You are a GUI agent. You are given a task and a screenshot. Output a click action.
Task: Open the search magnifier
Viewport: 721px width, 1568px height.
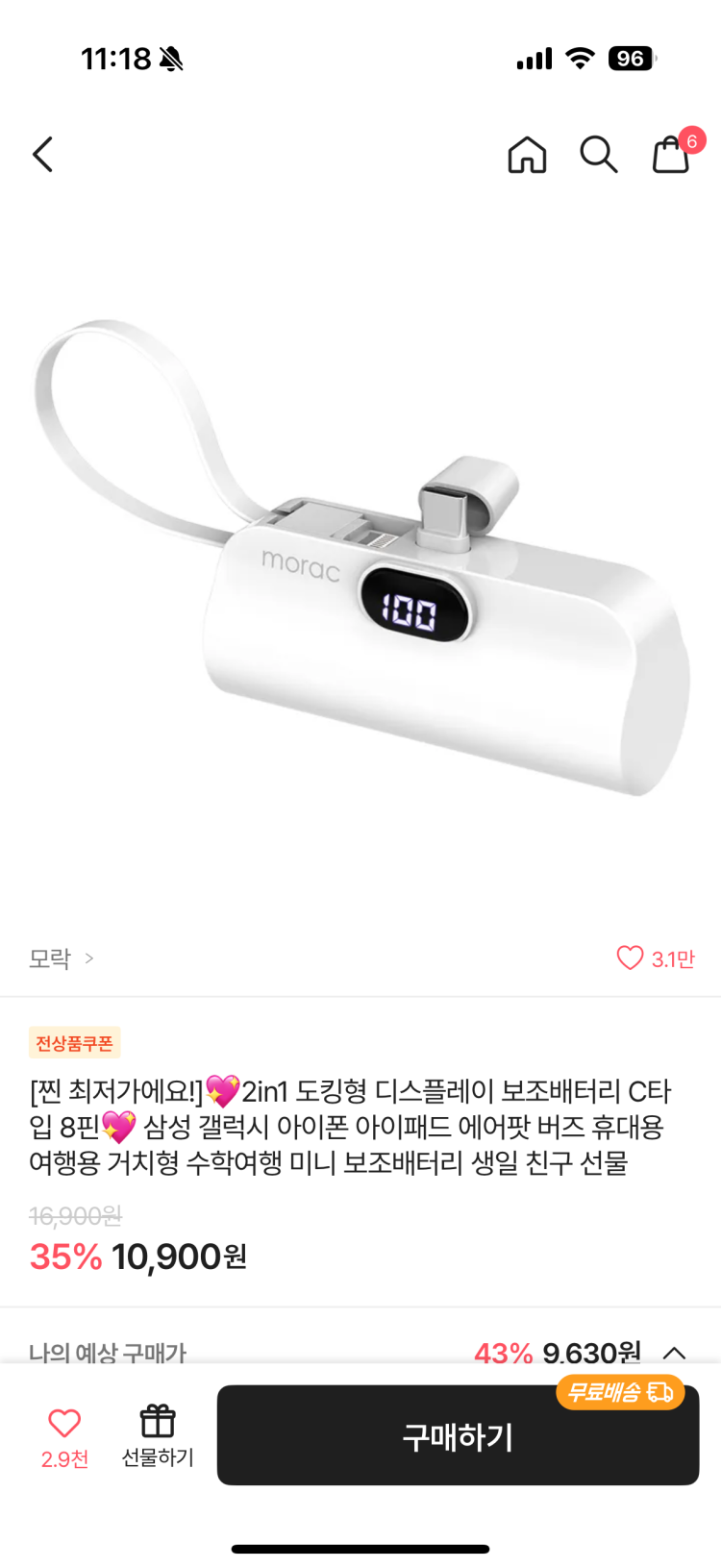point(598,154)
